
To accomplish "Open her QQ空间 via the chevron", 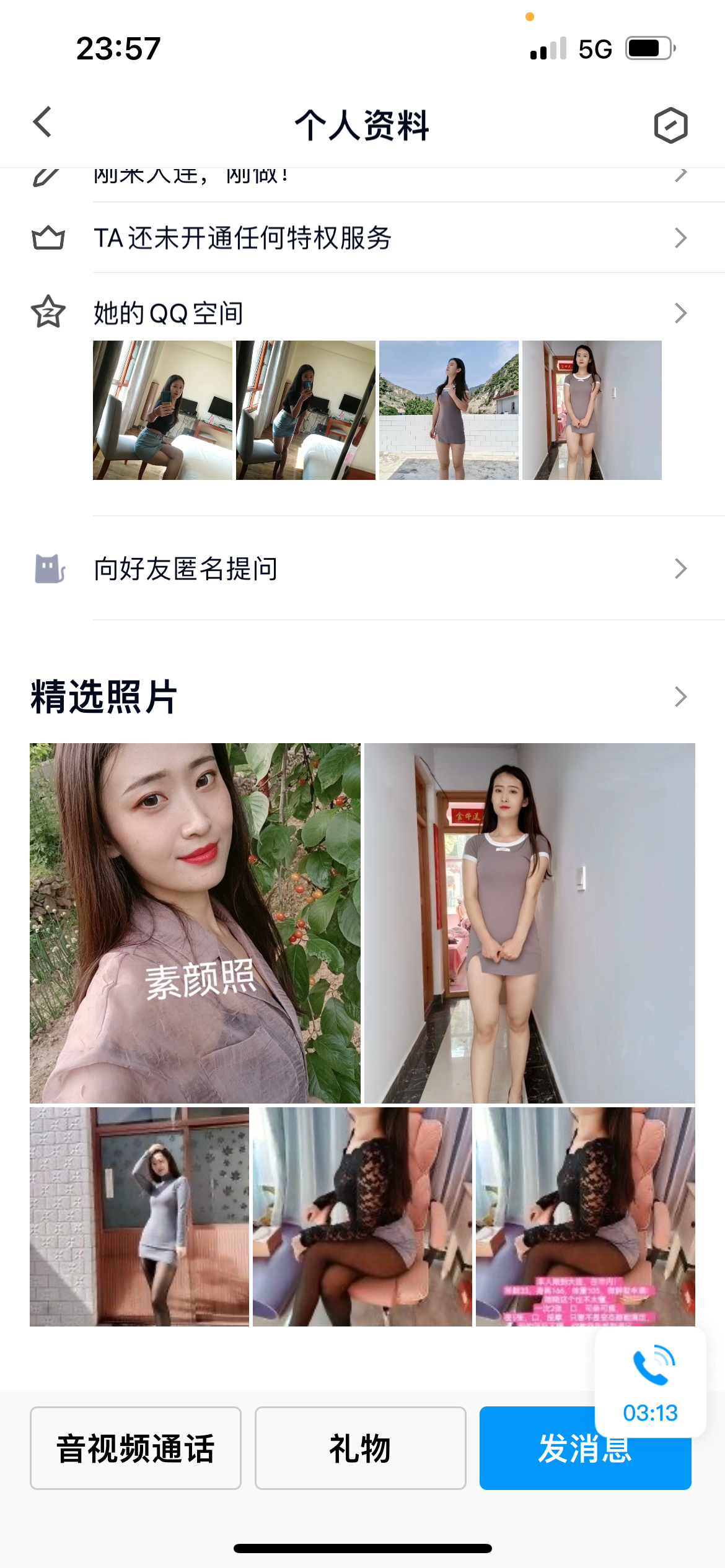I will pyautogui.click(x=680, y=312).
